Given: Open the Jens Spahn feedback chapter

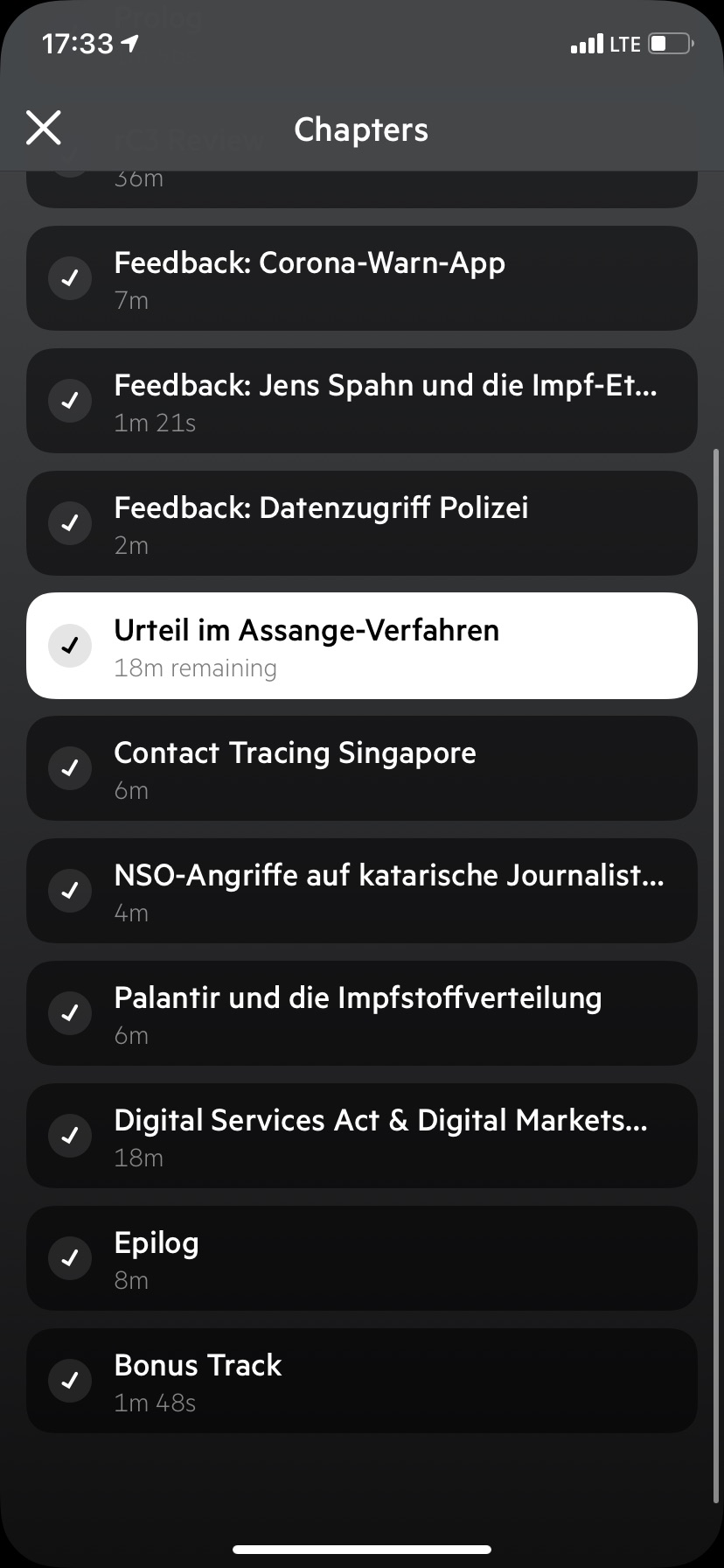Looking at the screenshot, I should coord(362,401).
